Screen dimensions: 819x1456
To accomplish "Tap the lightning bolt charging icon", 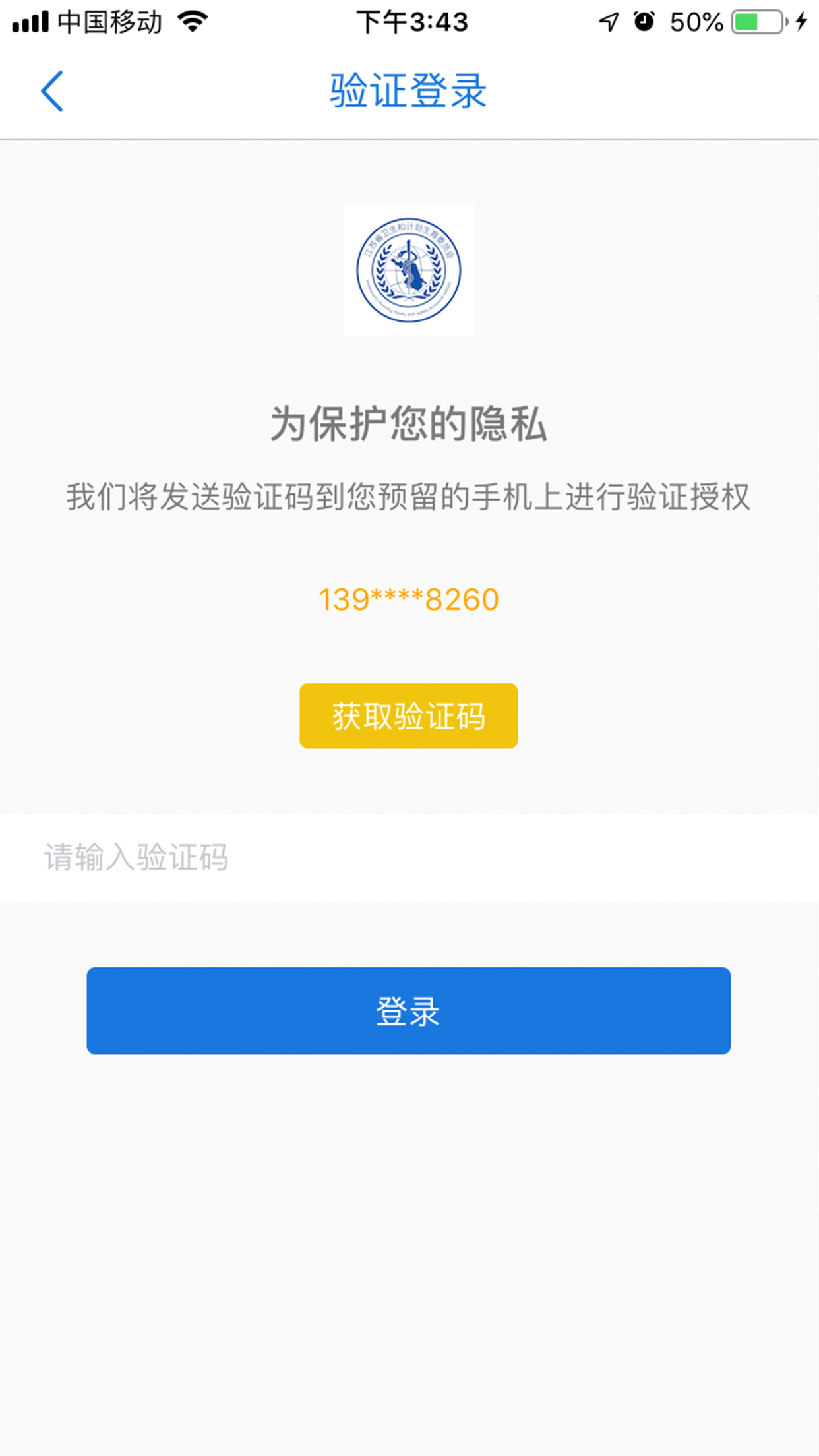I will (800, 22).
